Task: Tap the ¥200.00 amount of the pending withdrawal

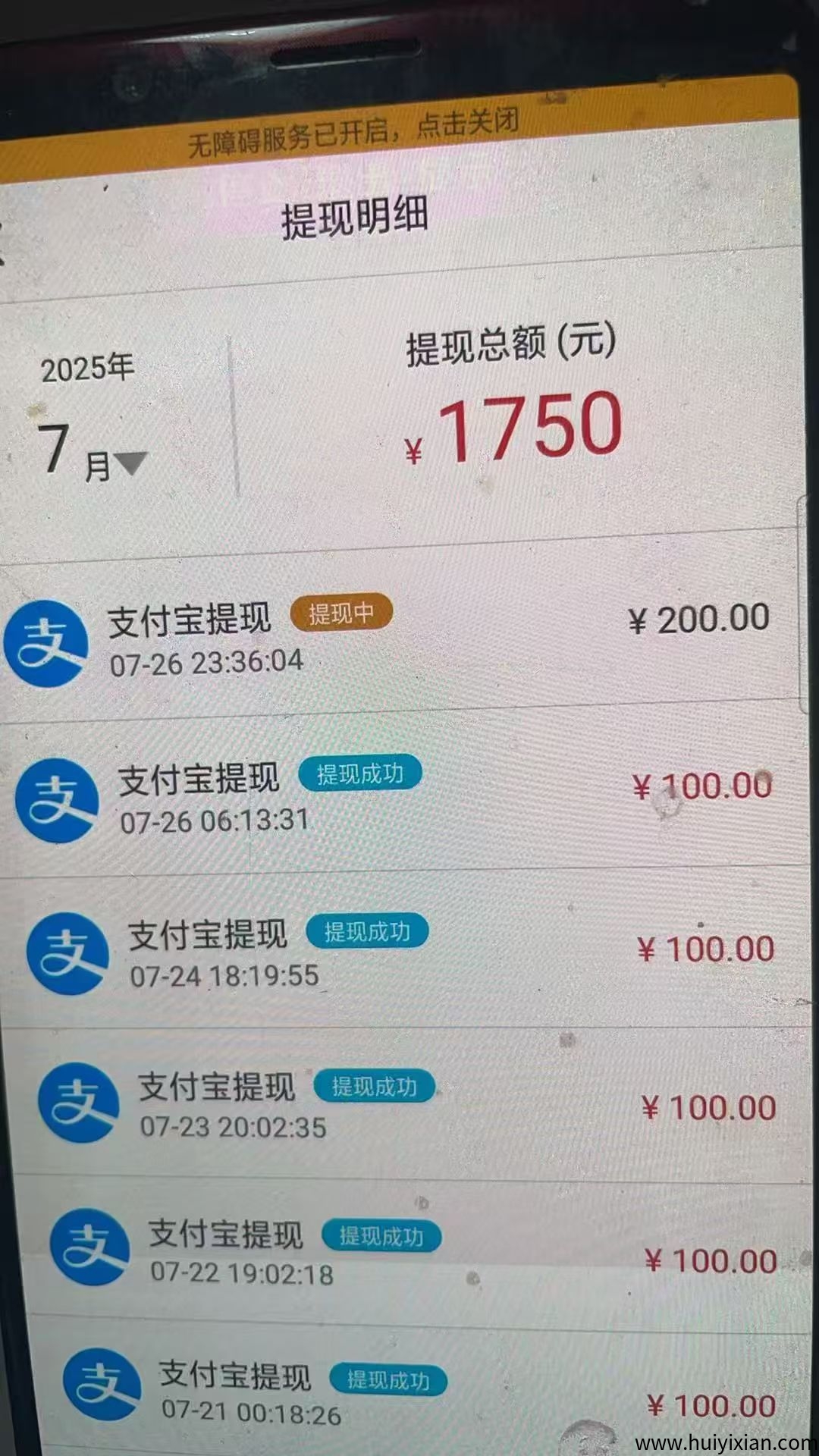Action: tap(701, 618)
